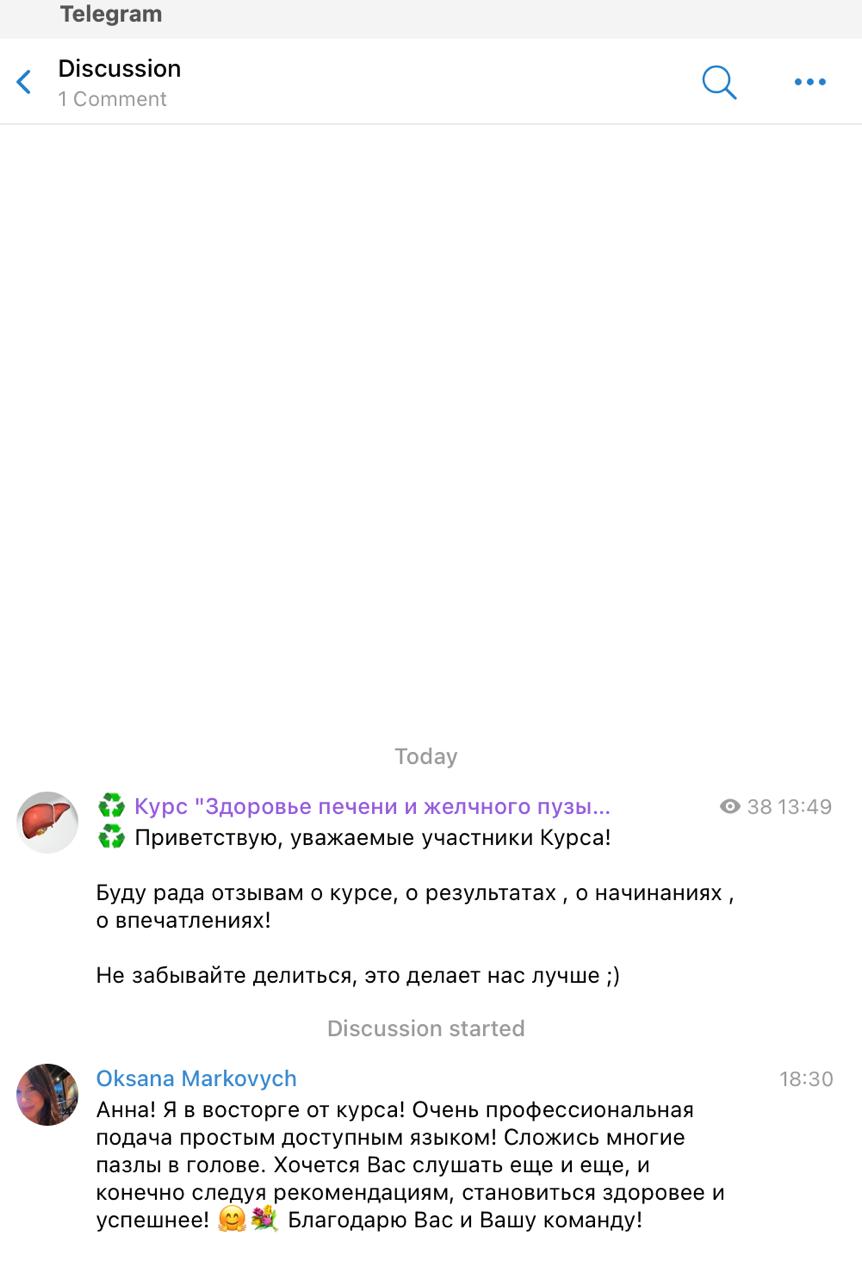Search within this discussion
Image resolution: width=862 pixels, height=1280 pixels.
click(719, 82)
